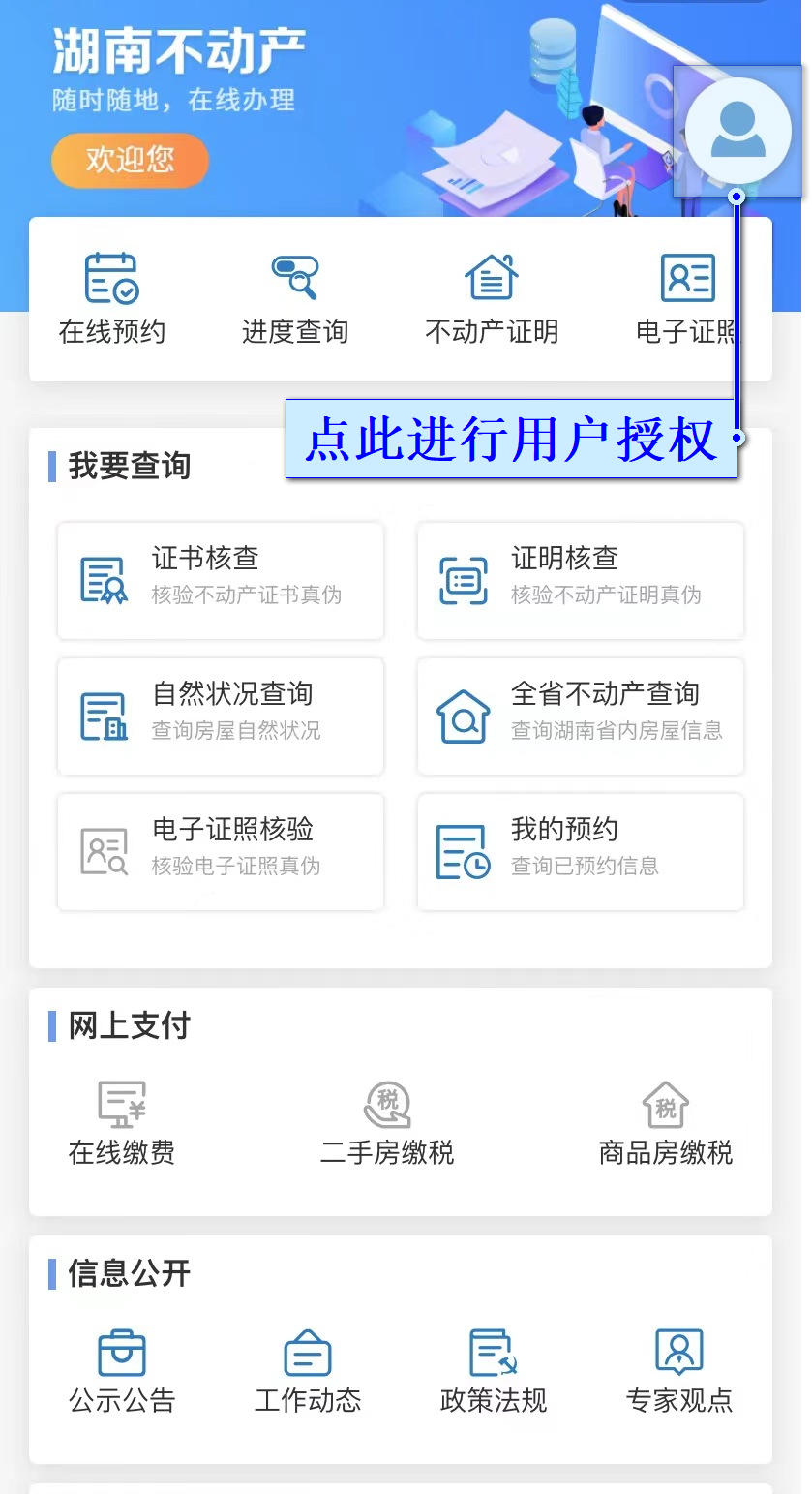This screenshot has width=812, height=1494.
Task: Open 在线预约 online appointment
Action: click(x=111, y=298)
